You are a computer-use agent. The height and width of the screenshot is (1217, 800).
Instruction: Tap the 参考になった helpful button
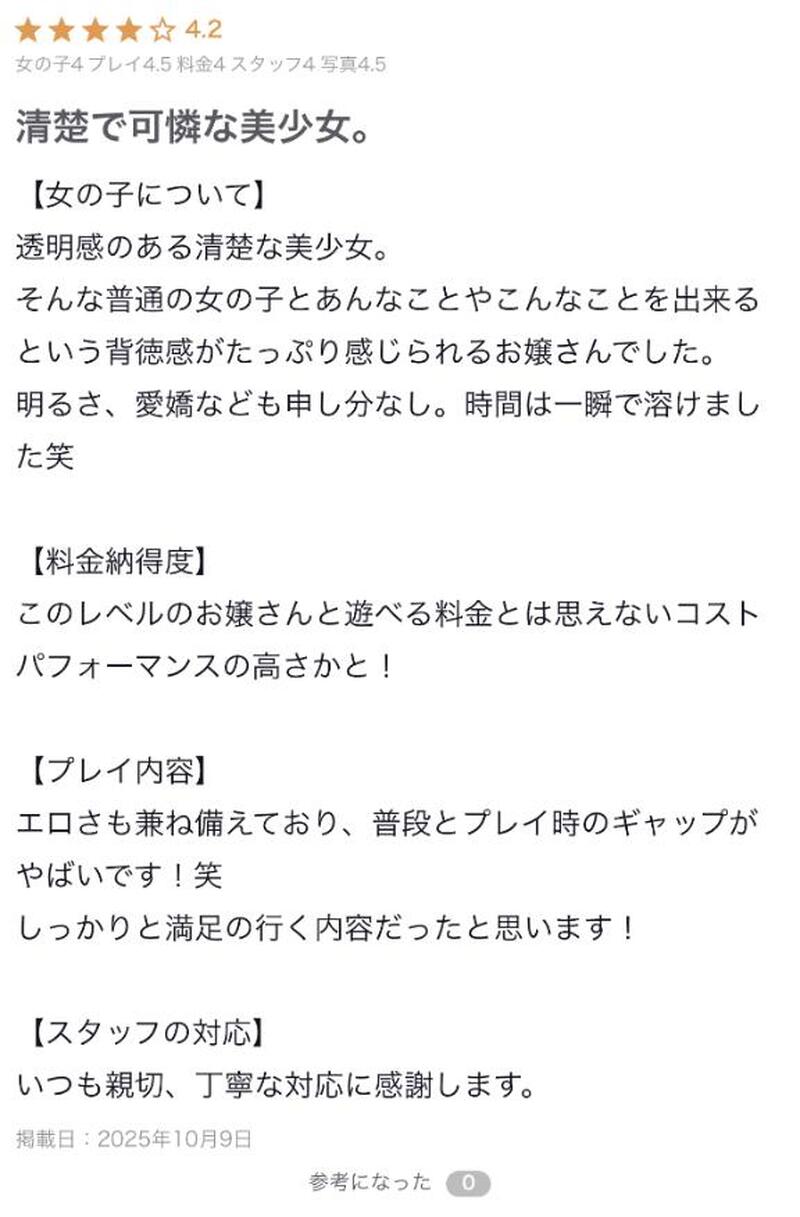click(x=372, y=1183)
